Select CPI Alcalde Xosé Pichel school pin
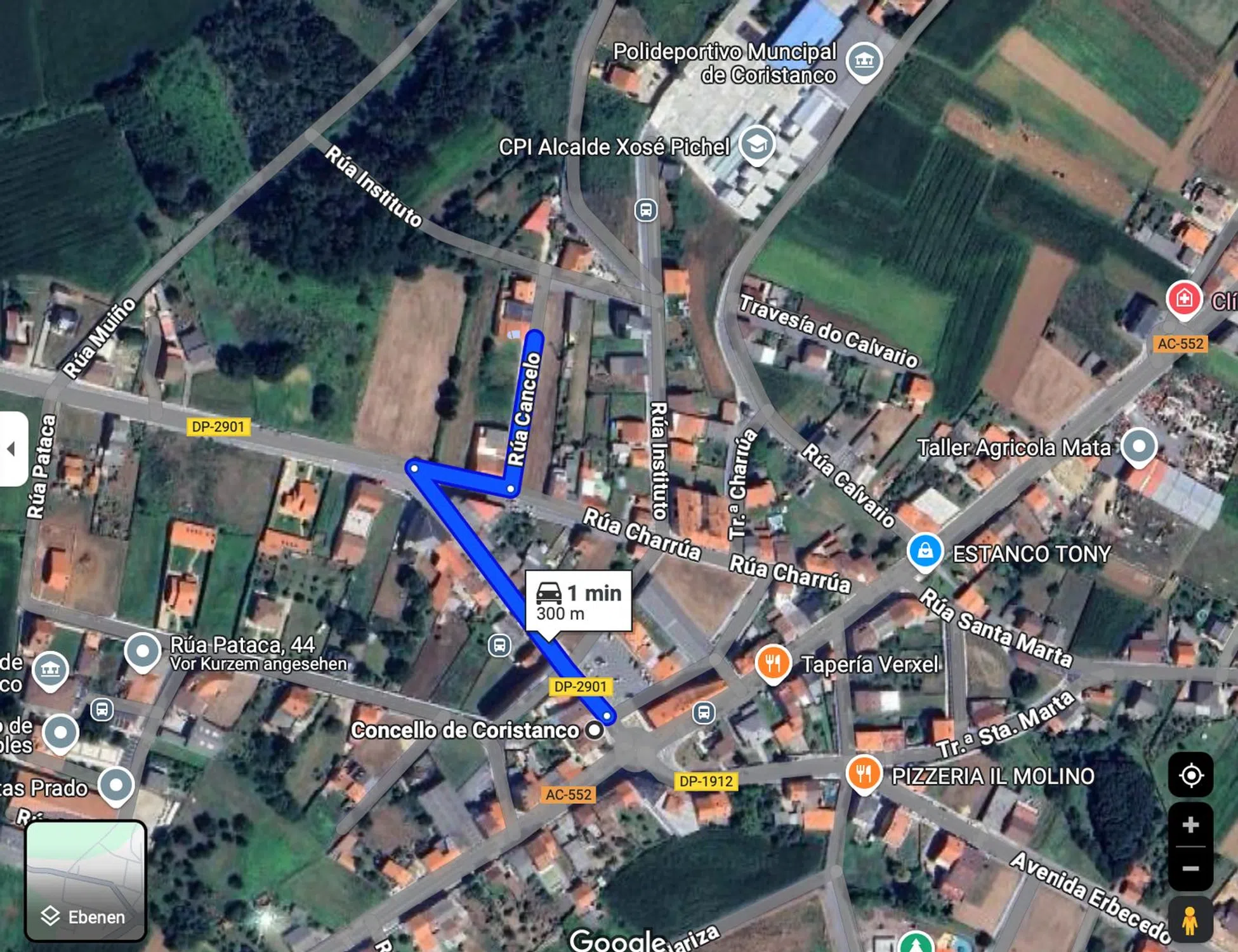The width and height of the screenshot is (1238, 952). pyautogui.click(x=756, y=144)
